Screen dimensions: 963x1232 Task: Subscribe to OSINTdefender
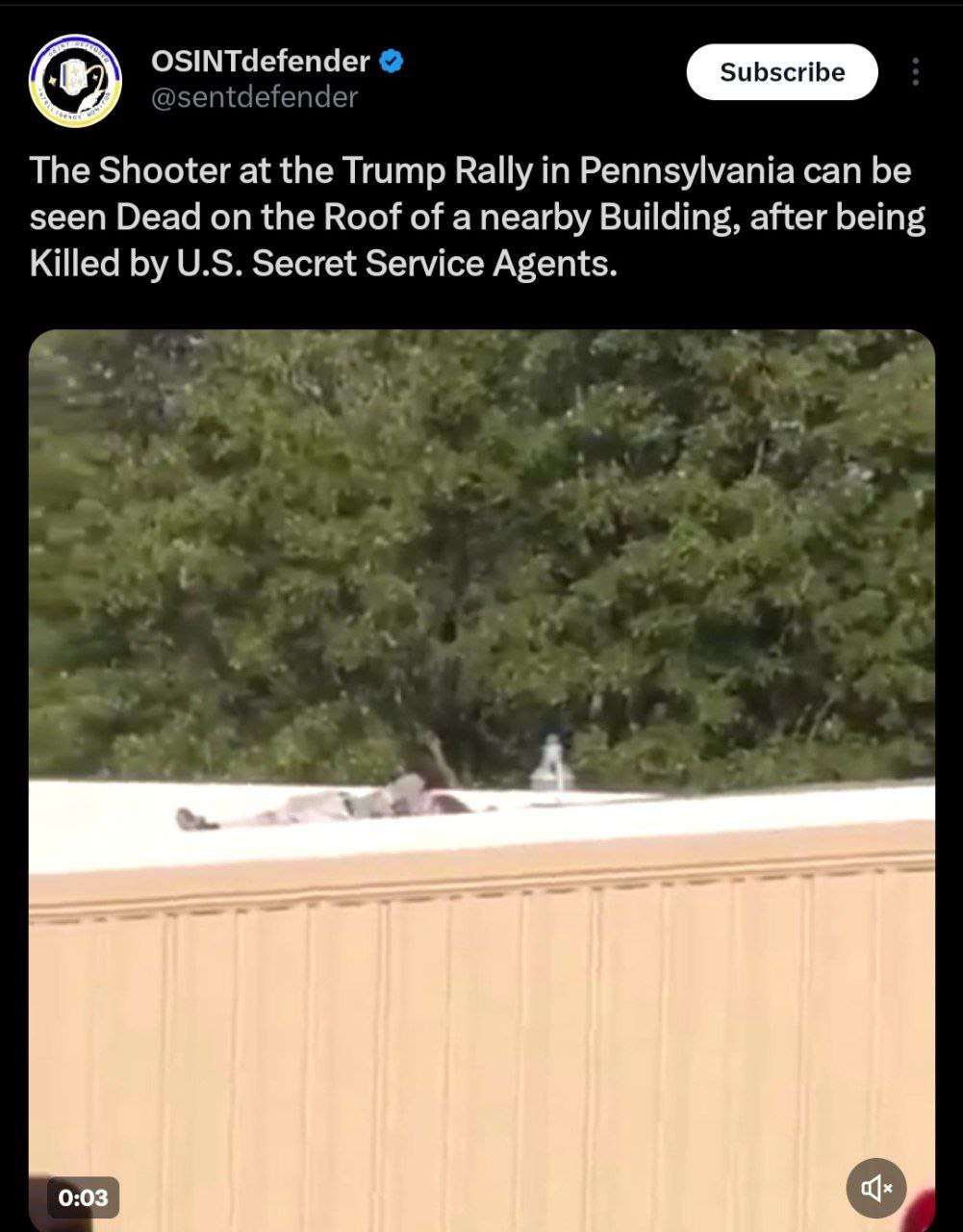(x=781, y=72)
